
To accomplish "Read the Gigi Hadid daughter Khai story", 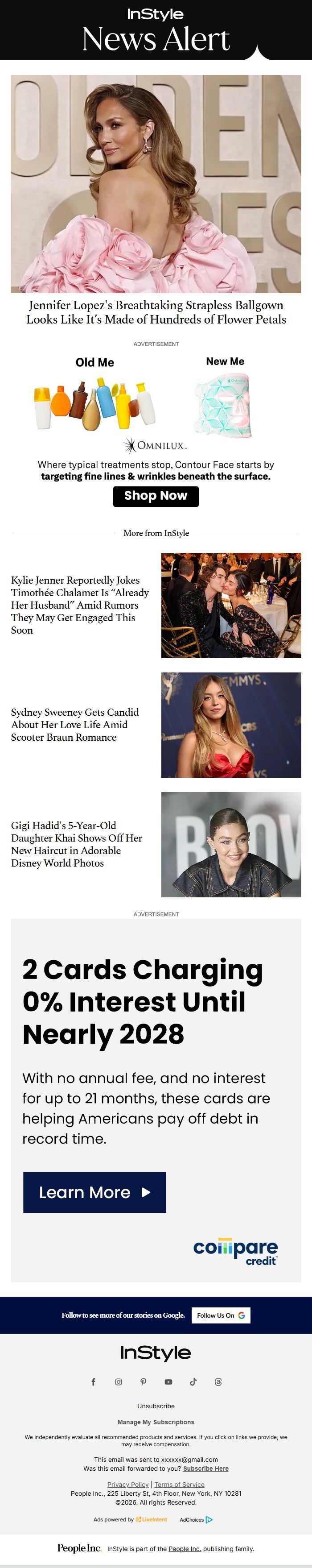I will pyautogui.click(x=77, y=844).
